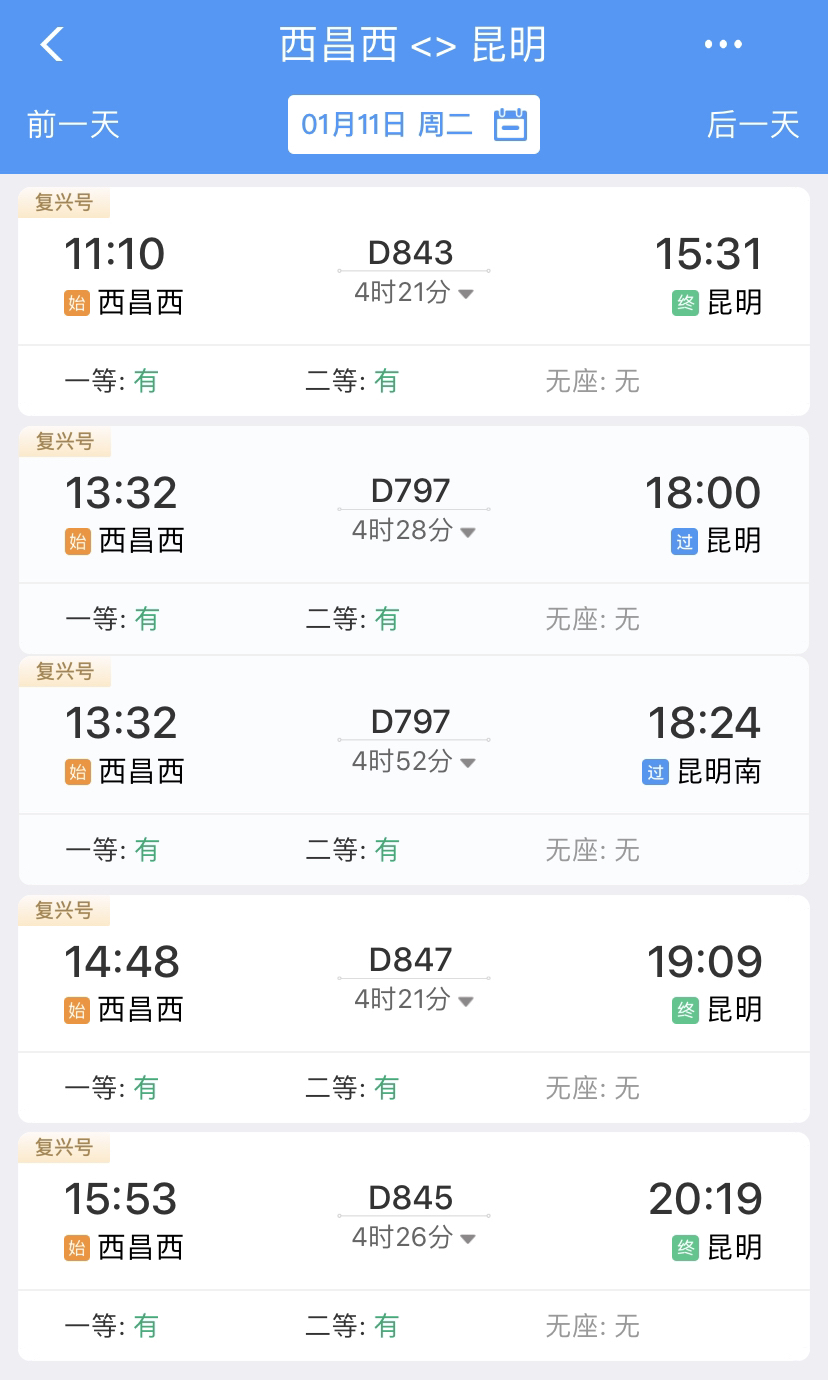Screen dimensions: 828x1380
Task: Expand the duration dropdown for D847
Action: (x=414, y=1000)
